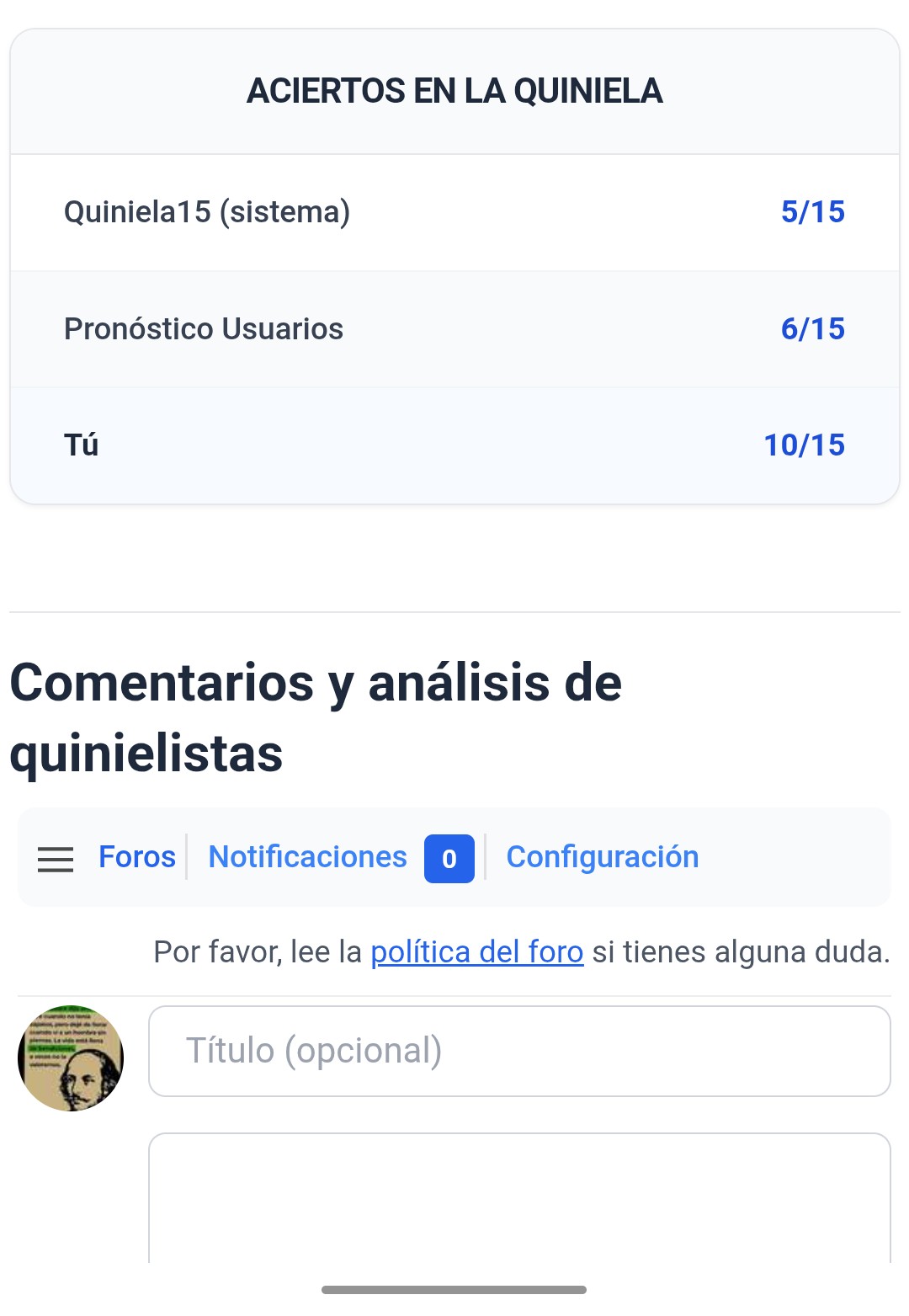Click the Título (opcional) input field
This screenshot has height=1316, width=909.
(x=520, y=1050)
